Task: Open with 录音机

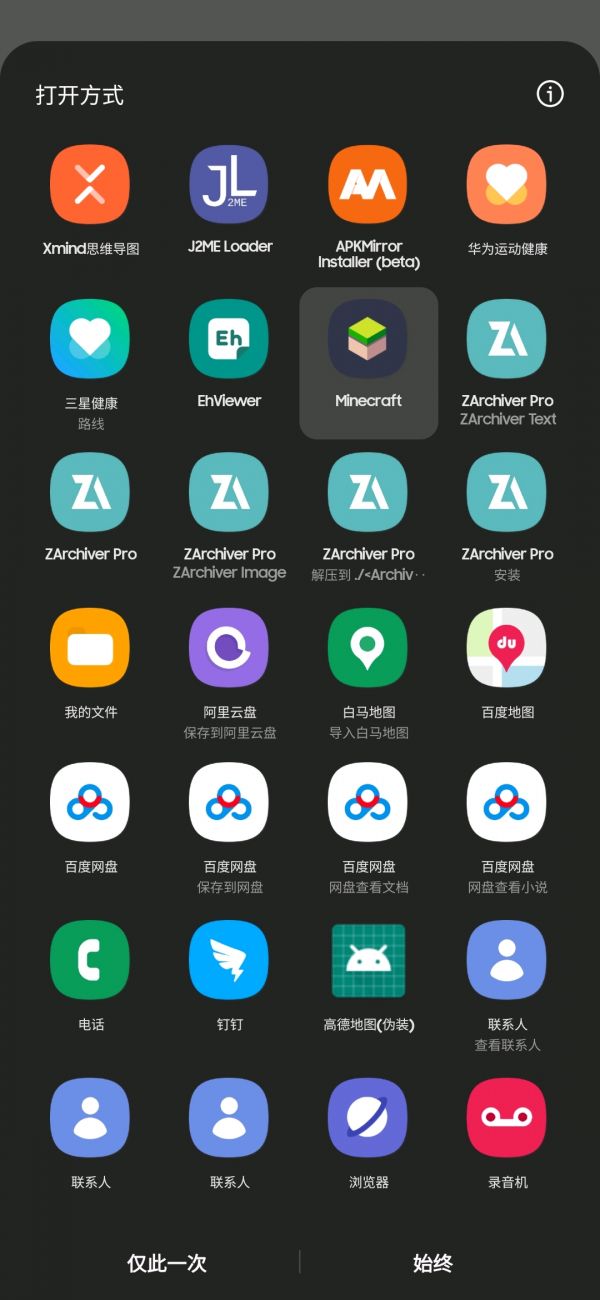Action: (x=507, y=1117)
